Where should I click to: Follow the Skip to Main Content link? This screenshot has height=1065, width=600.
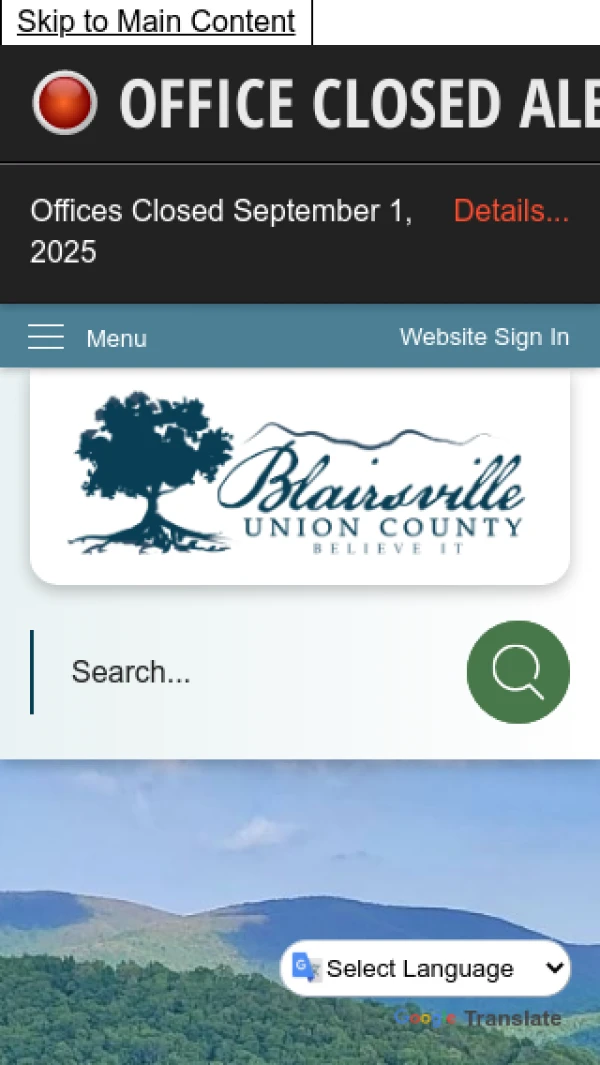tap(156, 21)
